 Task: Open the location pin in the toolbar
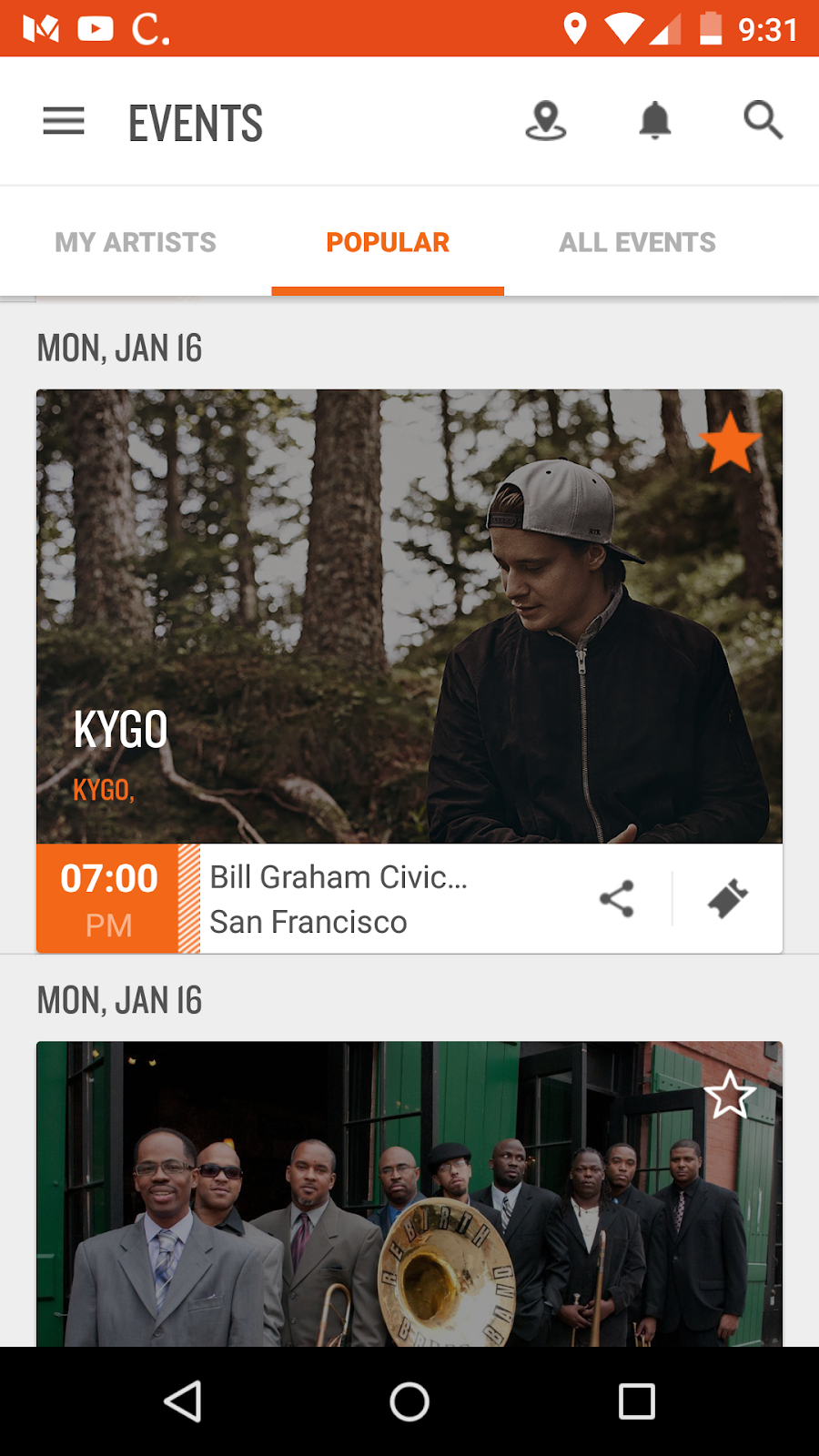[x=546, y=121]
